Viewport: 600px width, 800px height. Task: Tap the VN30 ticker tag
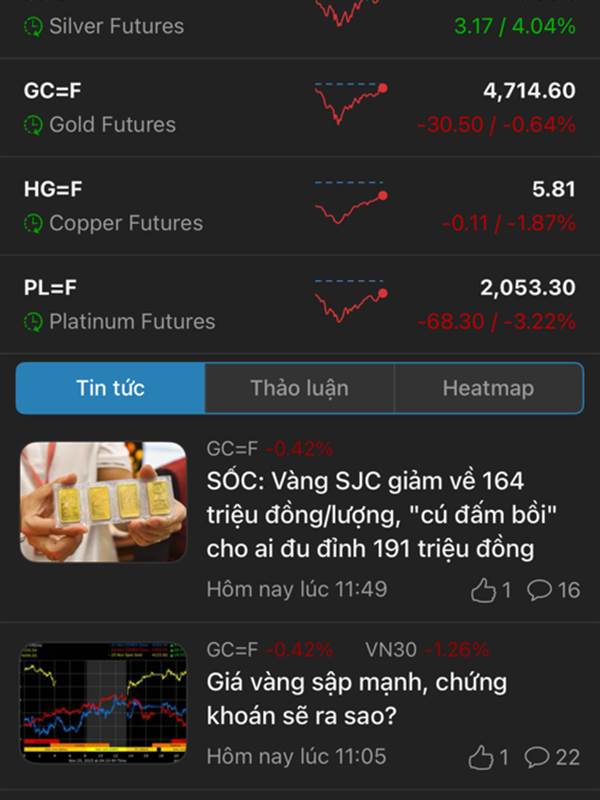pos(390,650)
